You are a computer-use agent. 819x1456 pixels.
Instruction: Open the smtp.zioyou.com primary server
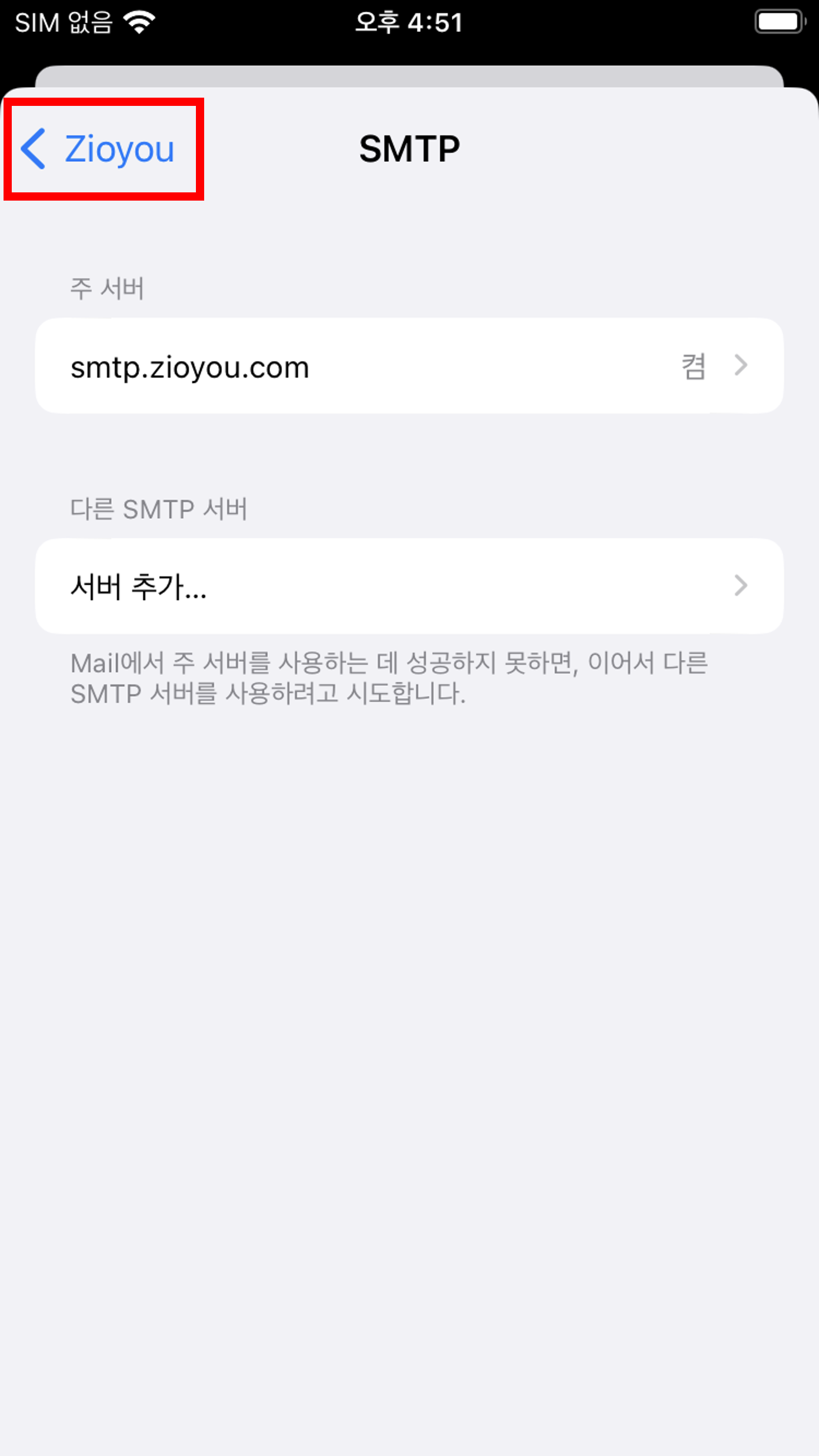point(408,367)
